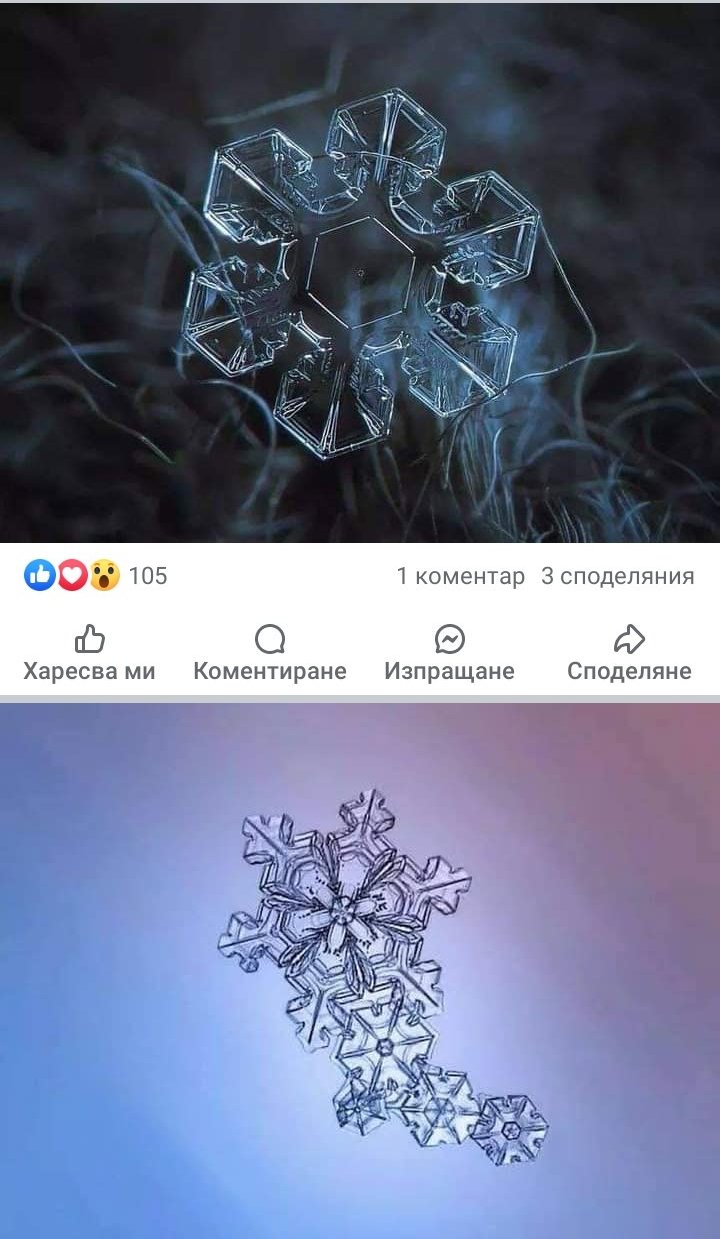The image size is (720, 1239).
Task: Send the post via Изпращане
Action: point(449,654)
